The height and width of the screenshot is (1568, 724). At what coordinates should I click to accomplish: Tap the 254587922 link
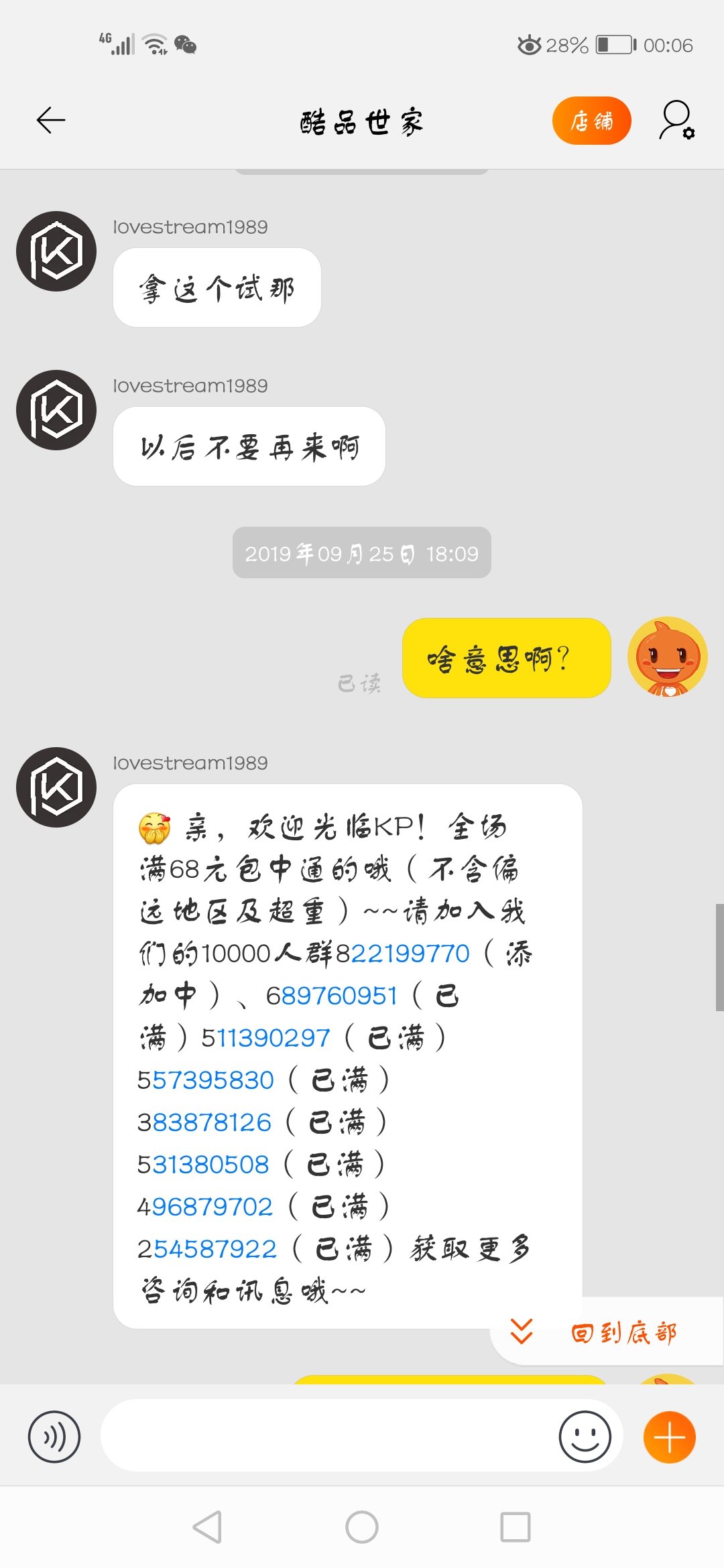tap(207, 1249)
